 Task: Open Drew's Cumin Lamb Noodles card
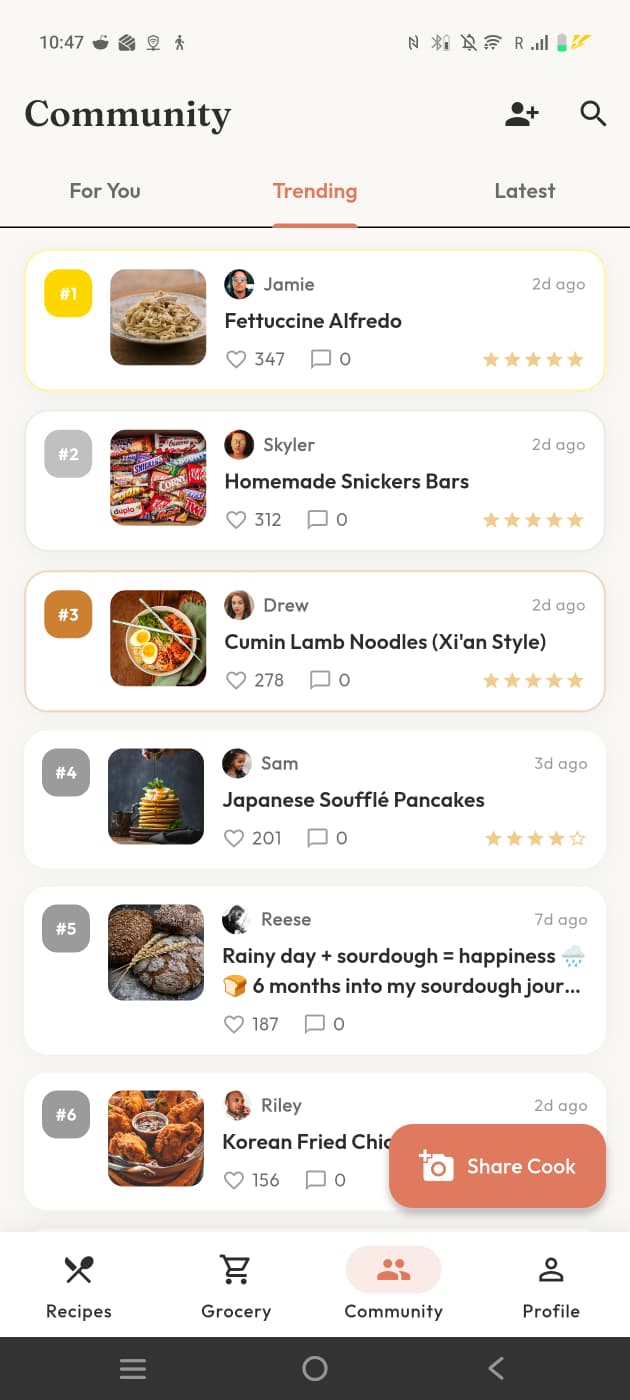click(x=315, y=641)
